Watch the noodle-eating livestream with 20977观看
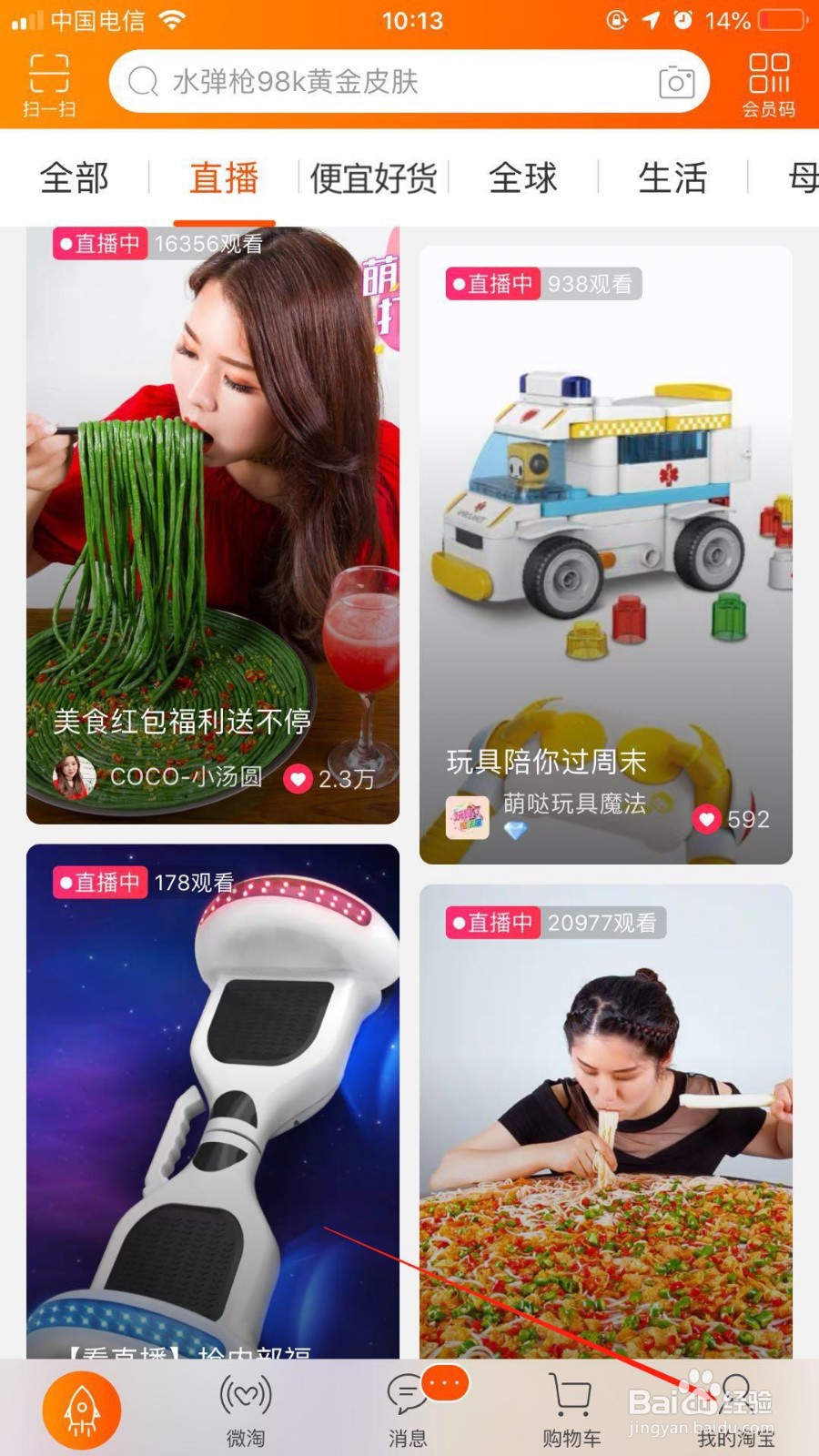Image resolution: width=819 pixels, height=1456 pixels. coord(605,1119)
